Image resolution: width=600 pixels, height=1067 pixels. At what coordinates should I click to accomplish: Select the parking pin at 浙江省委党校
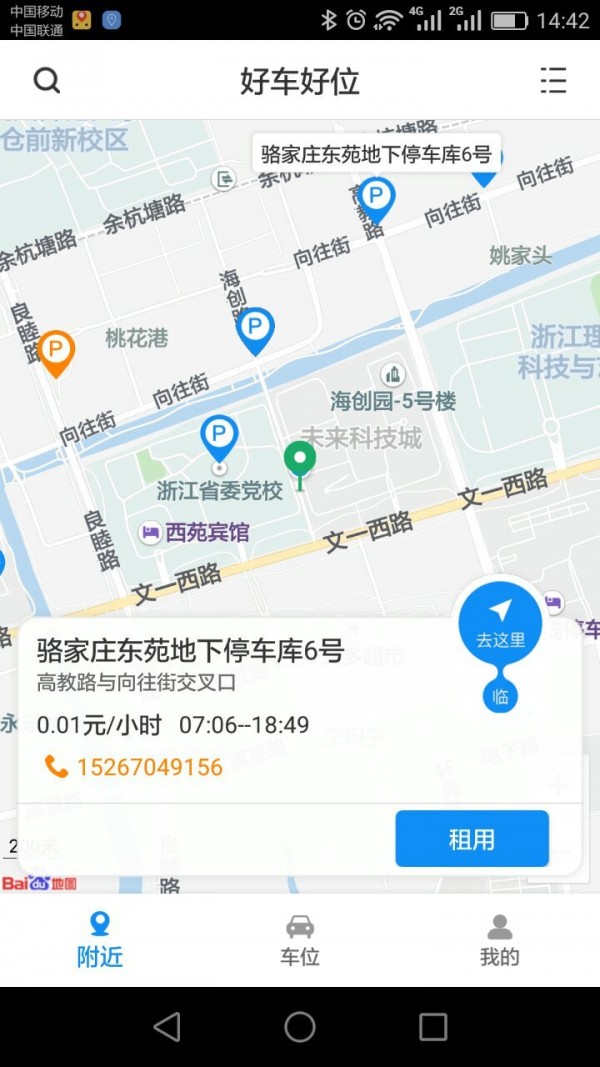point(219,437)
